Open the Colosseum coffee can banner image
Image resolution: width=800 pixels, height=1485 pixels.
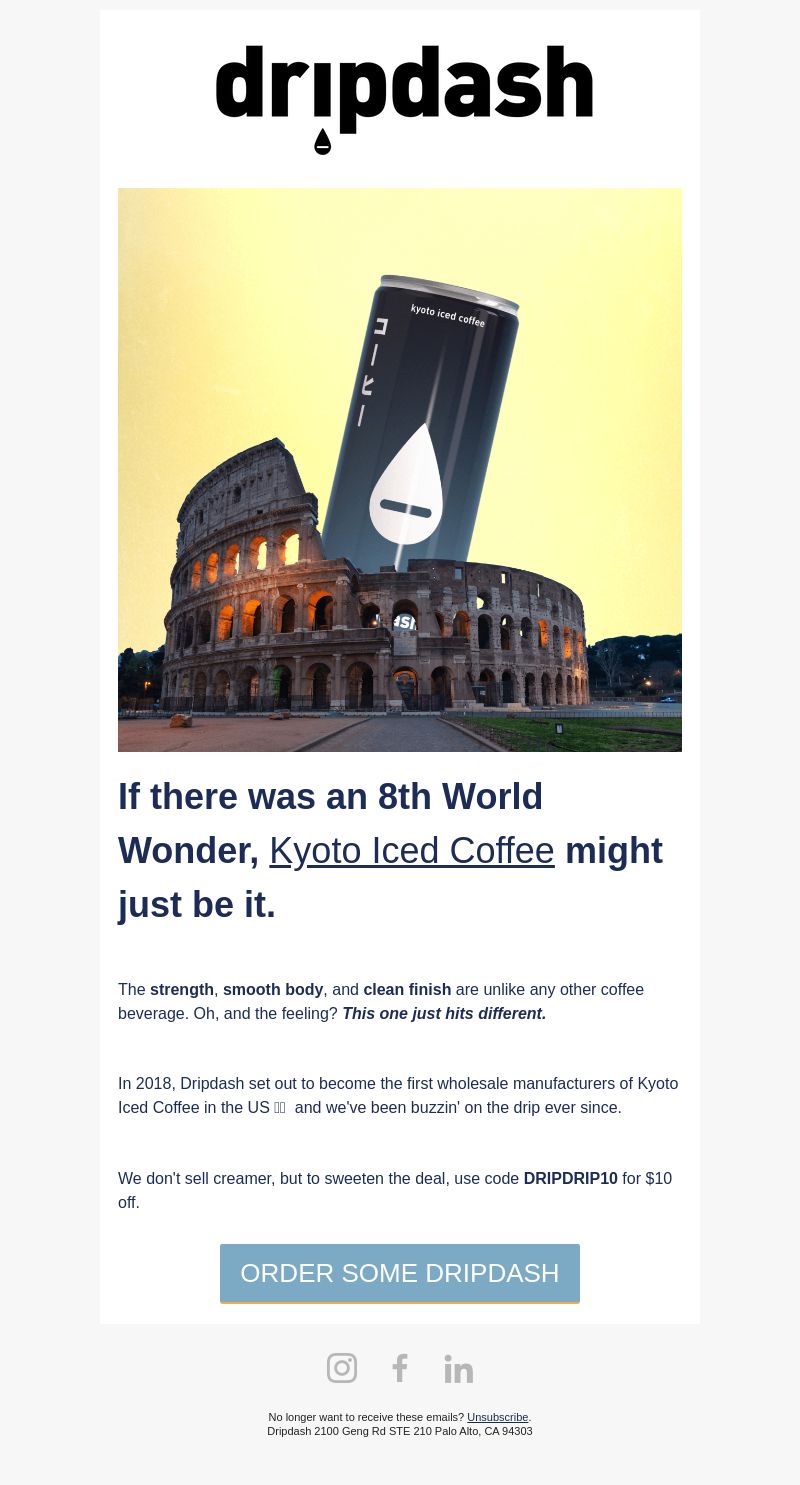click(x=400, y=470)
